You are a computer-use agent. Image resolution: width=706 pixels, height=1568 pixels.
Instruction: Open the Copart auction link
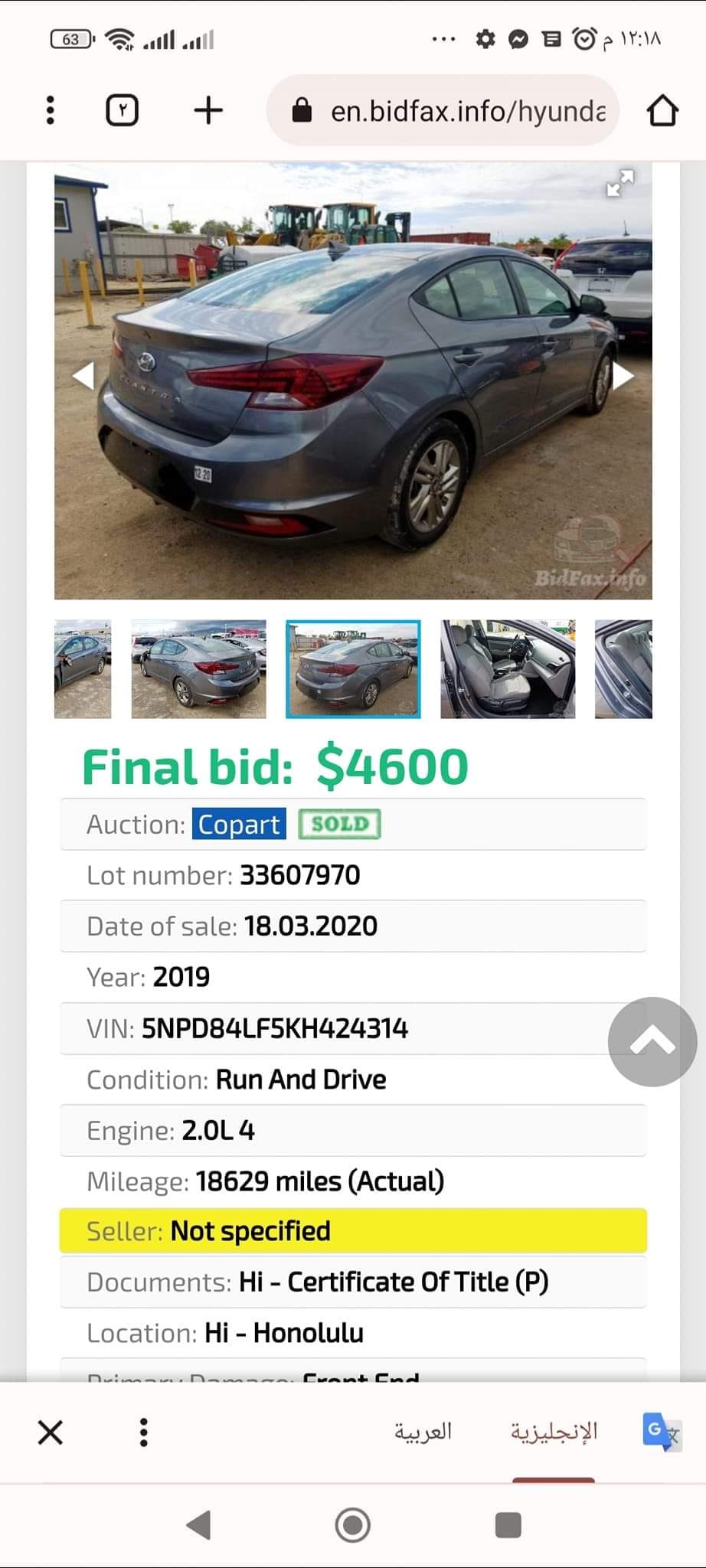[239, 825]
